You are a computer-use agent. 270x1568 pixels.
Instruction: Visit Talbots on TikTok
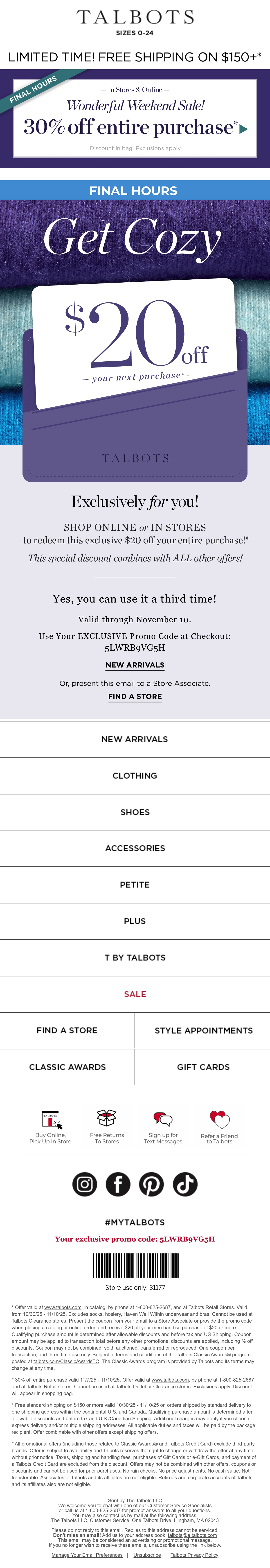click(x=185, y=1184)
